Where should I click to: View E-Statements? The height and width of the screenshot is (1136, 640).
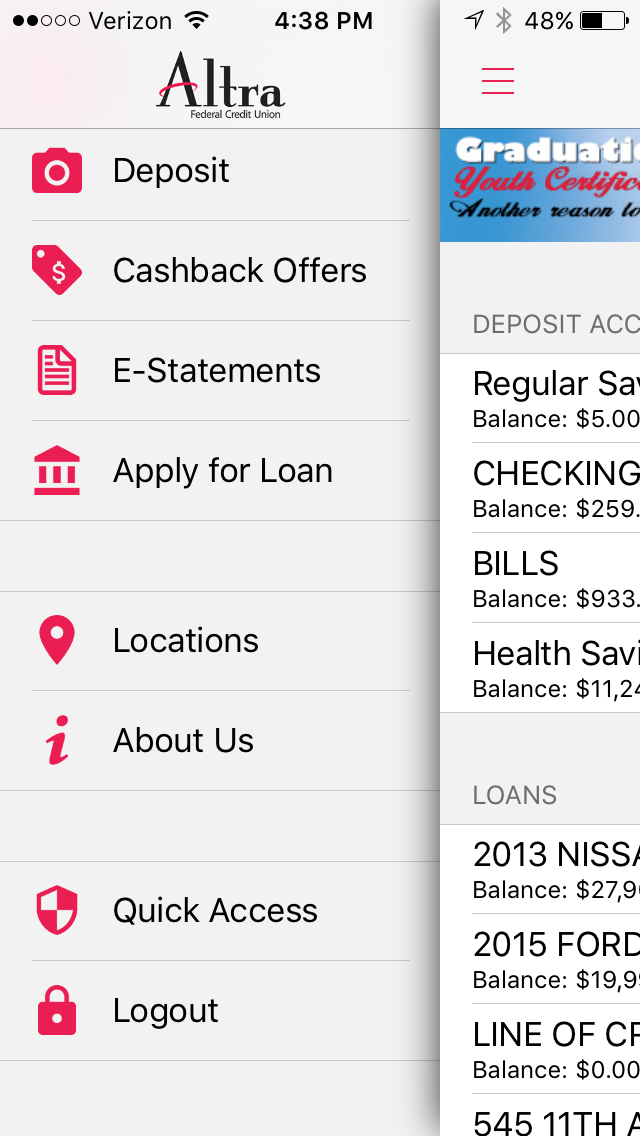[220, 370]
